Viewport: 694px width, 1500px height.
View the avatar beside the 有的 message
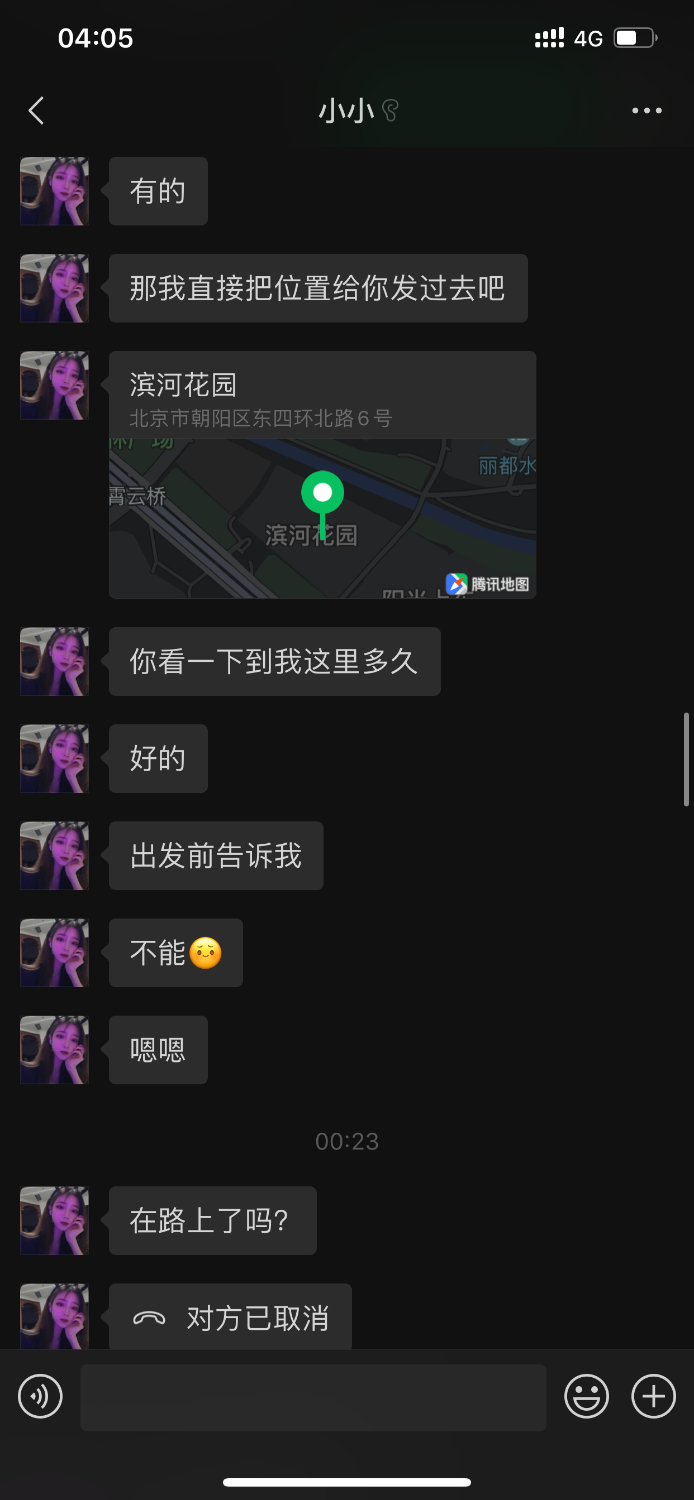[x=54, y=191]
